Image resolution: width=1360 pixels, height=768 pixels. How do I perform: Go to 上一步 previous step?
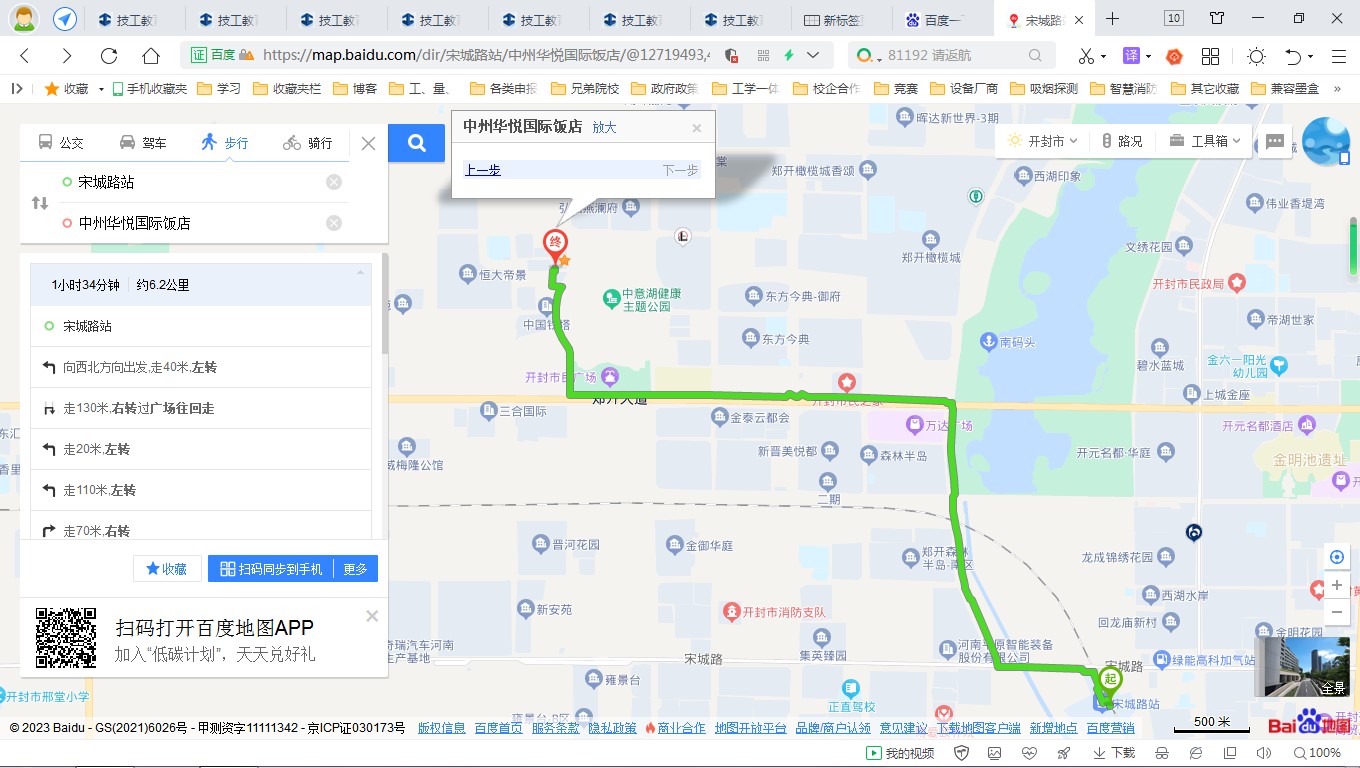(x=482, y=170)
